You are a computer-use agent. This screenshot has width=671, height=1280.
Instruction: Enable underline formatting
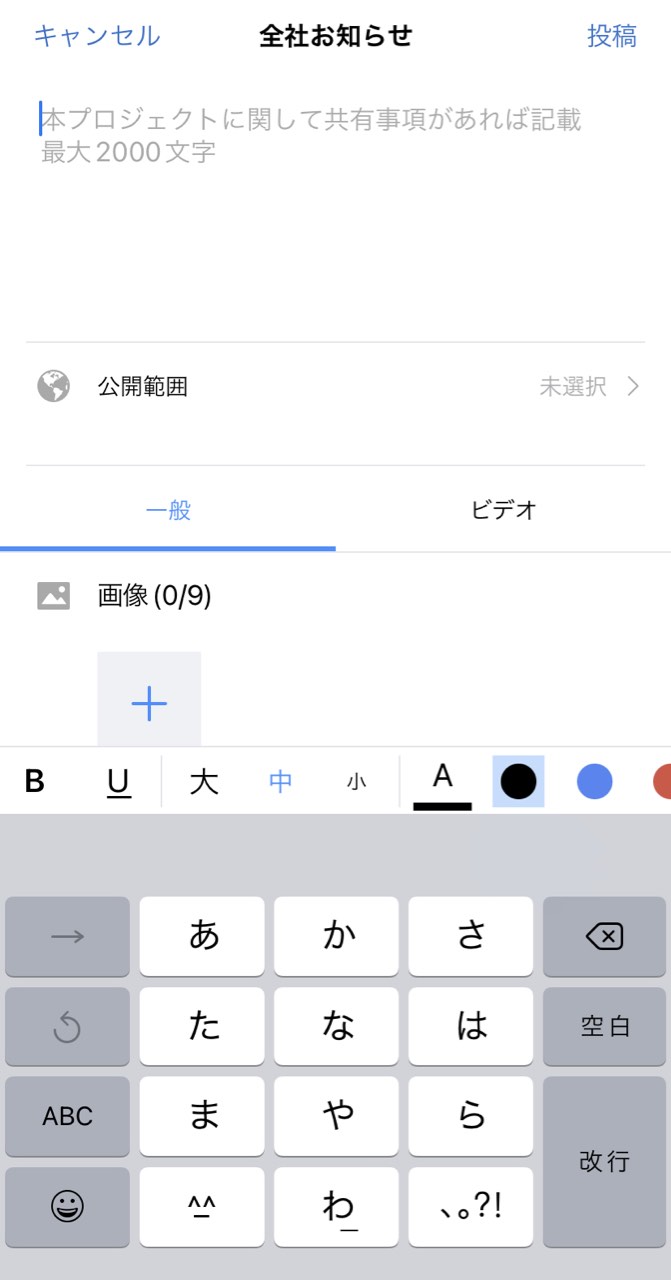(119, 782)
